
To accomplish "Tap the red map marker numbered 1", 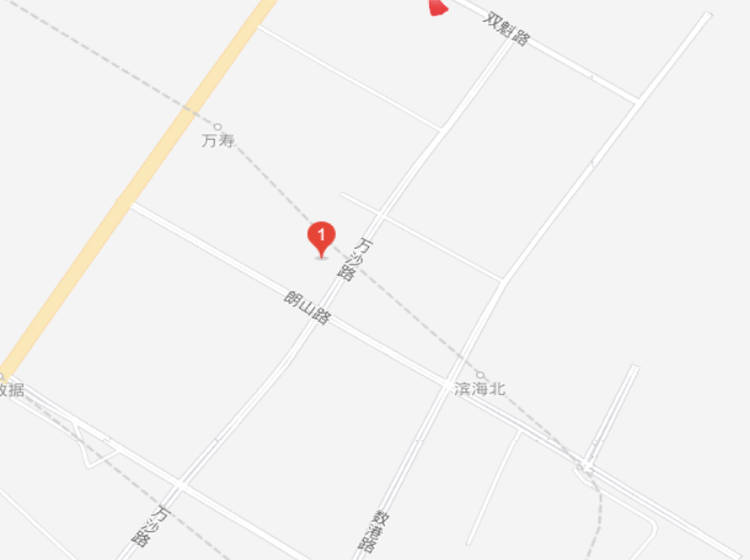I will click(321, 238).
